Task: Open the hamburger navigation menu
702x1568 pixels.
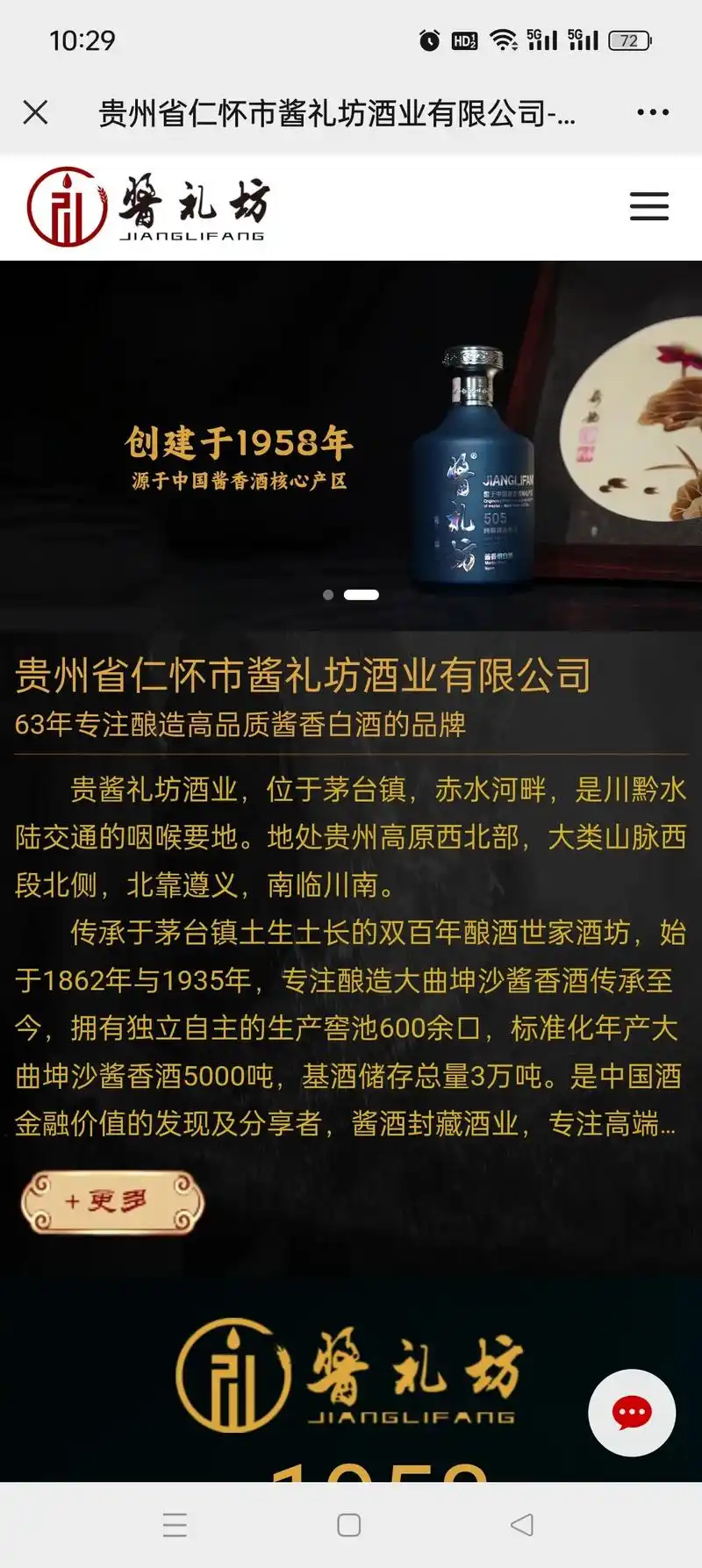Action: [x=648, y=205]
